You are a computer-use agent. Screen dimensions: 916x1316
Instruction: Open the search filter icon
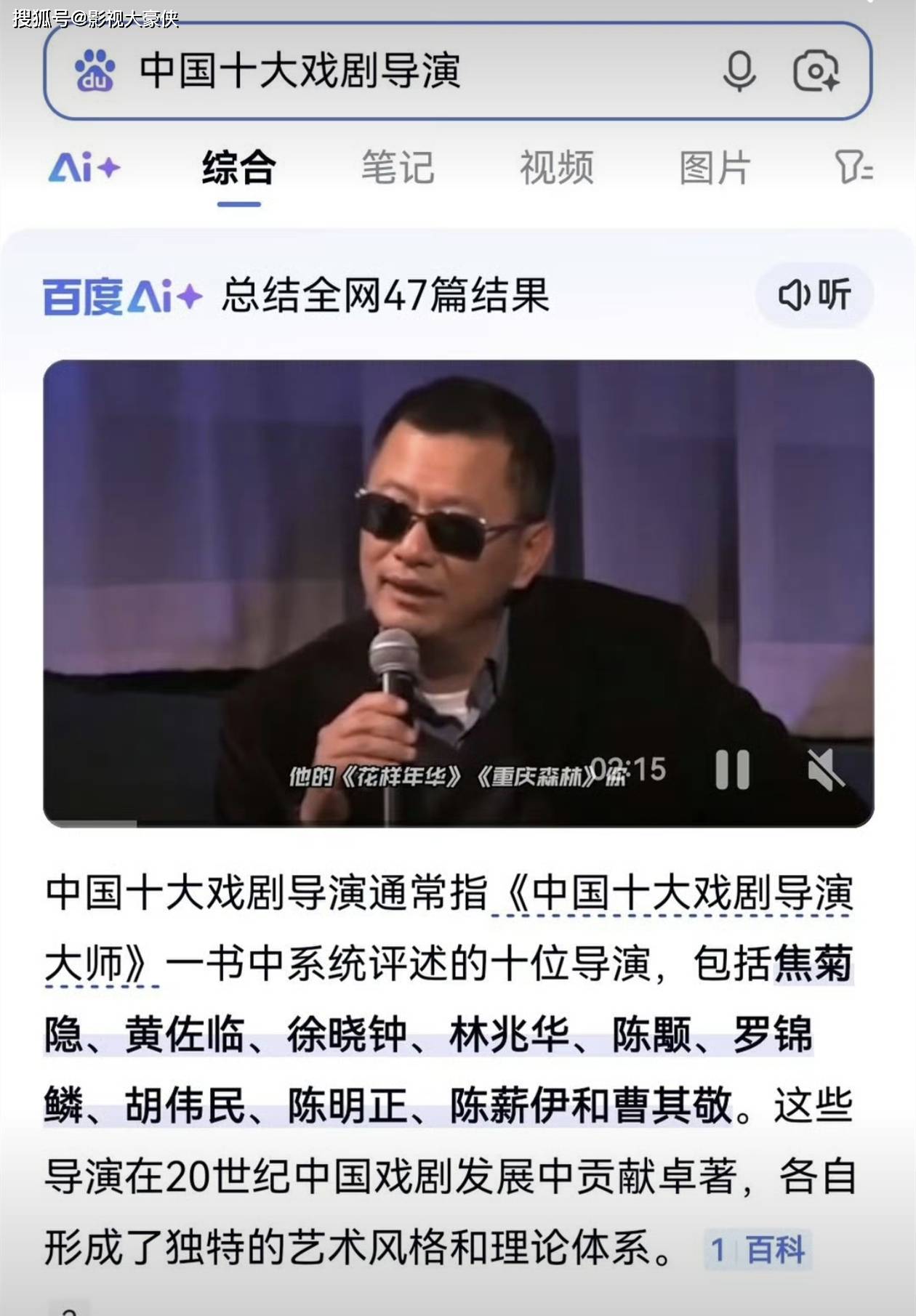coord(853,168)
